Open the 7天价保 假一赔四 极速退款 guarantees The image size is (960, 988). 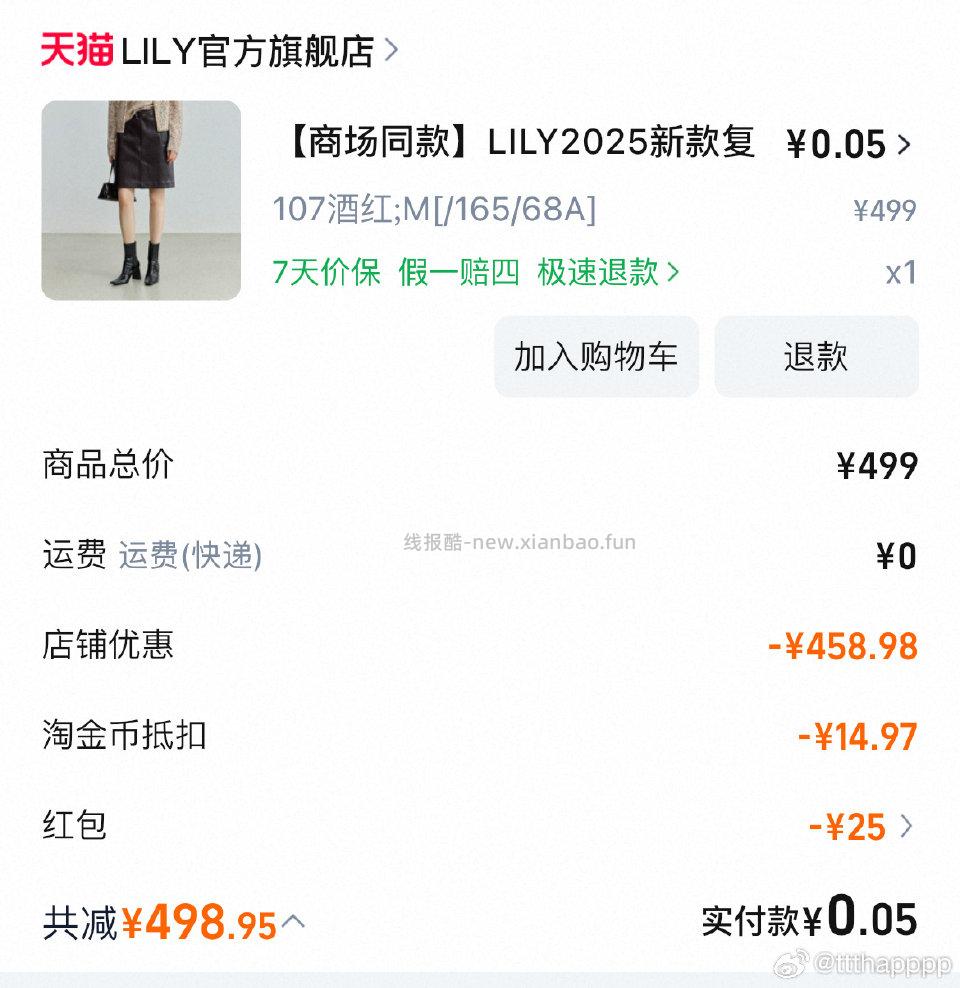[x=476, y=272]
